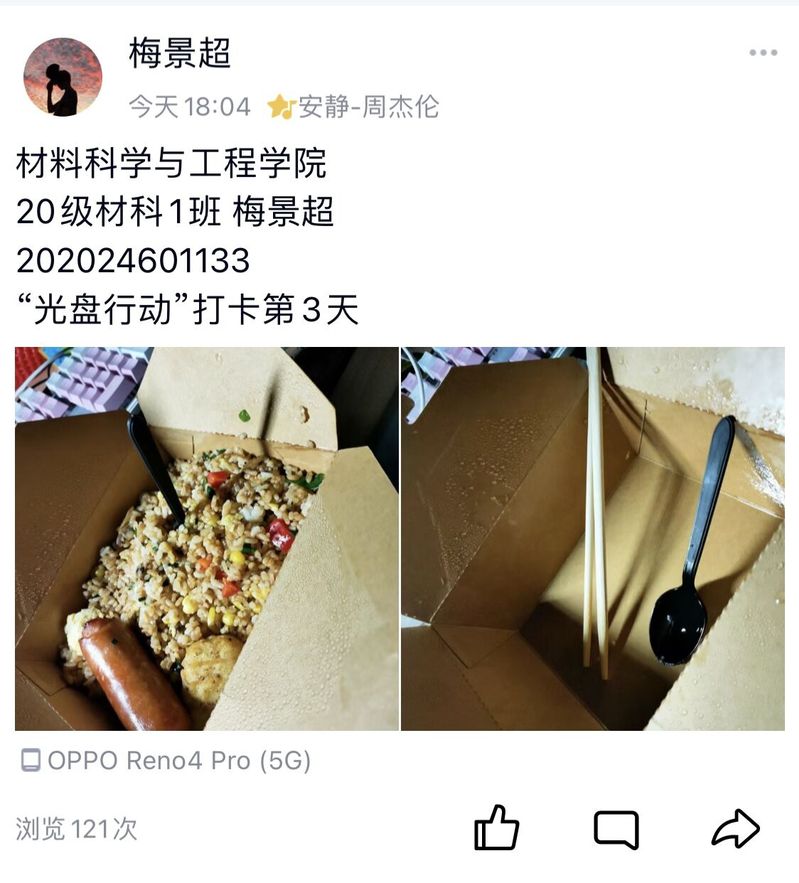View the fried rice photo
The width and height of the screenshot is (799, 883).
(206, 538)
